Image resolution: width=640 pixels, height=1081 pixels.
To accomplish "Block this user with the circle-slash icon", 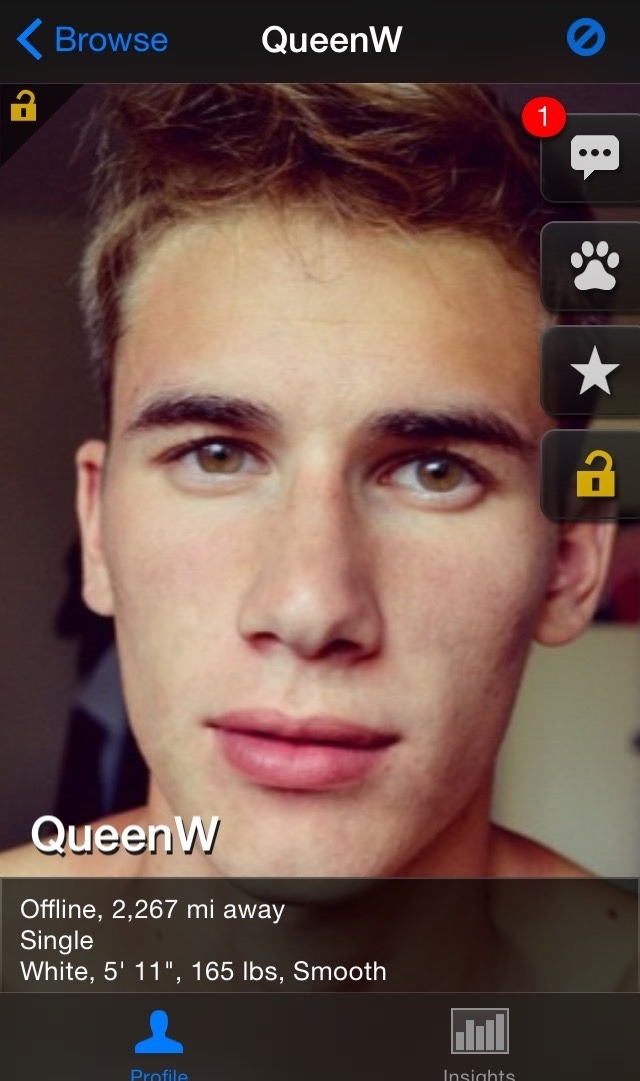I will 585,39.
